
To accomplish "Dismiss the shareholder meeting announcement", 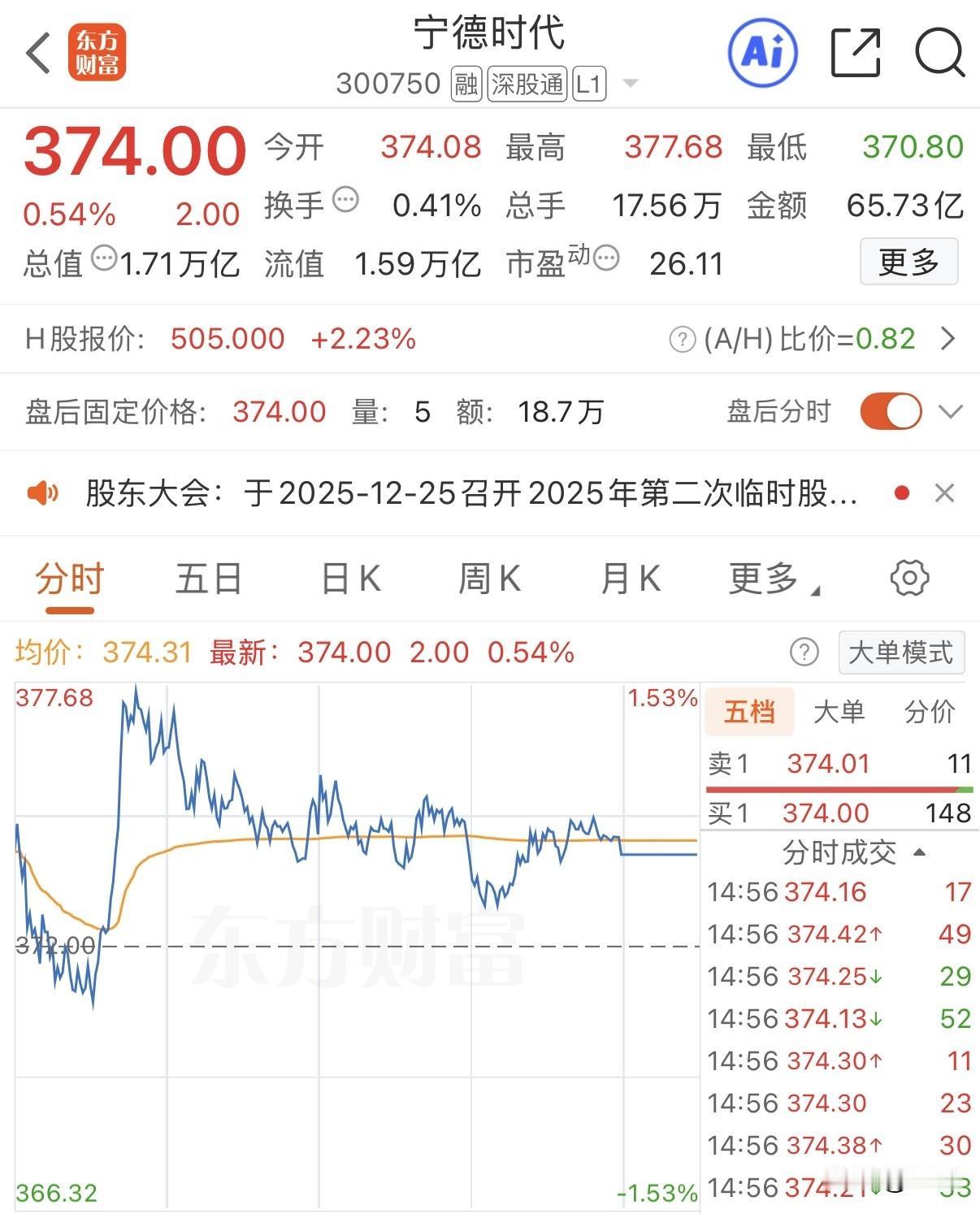I will [x=945, y=493].
